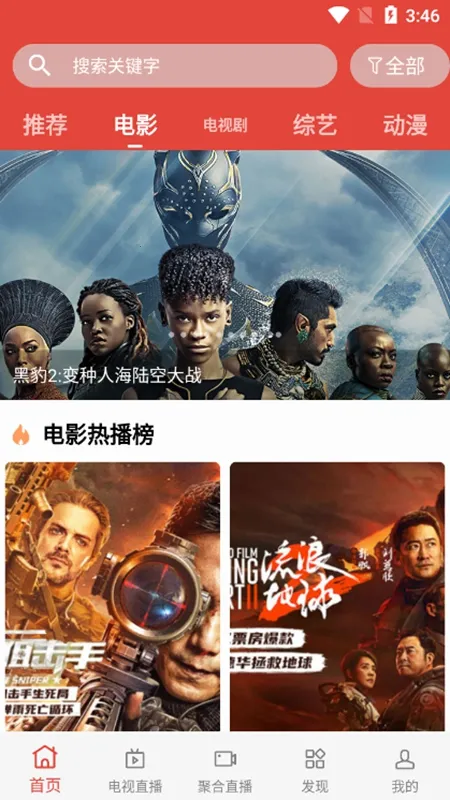
Task: Open the sniper movie card in 电影热播榜
Action: pyautogui.click(x=113, y=596)
